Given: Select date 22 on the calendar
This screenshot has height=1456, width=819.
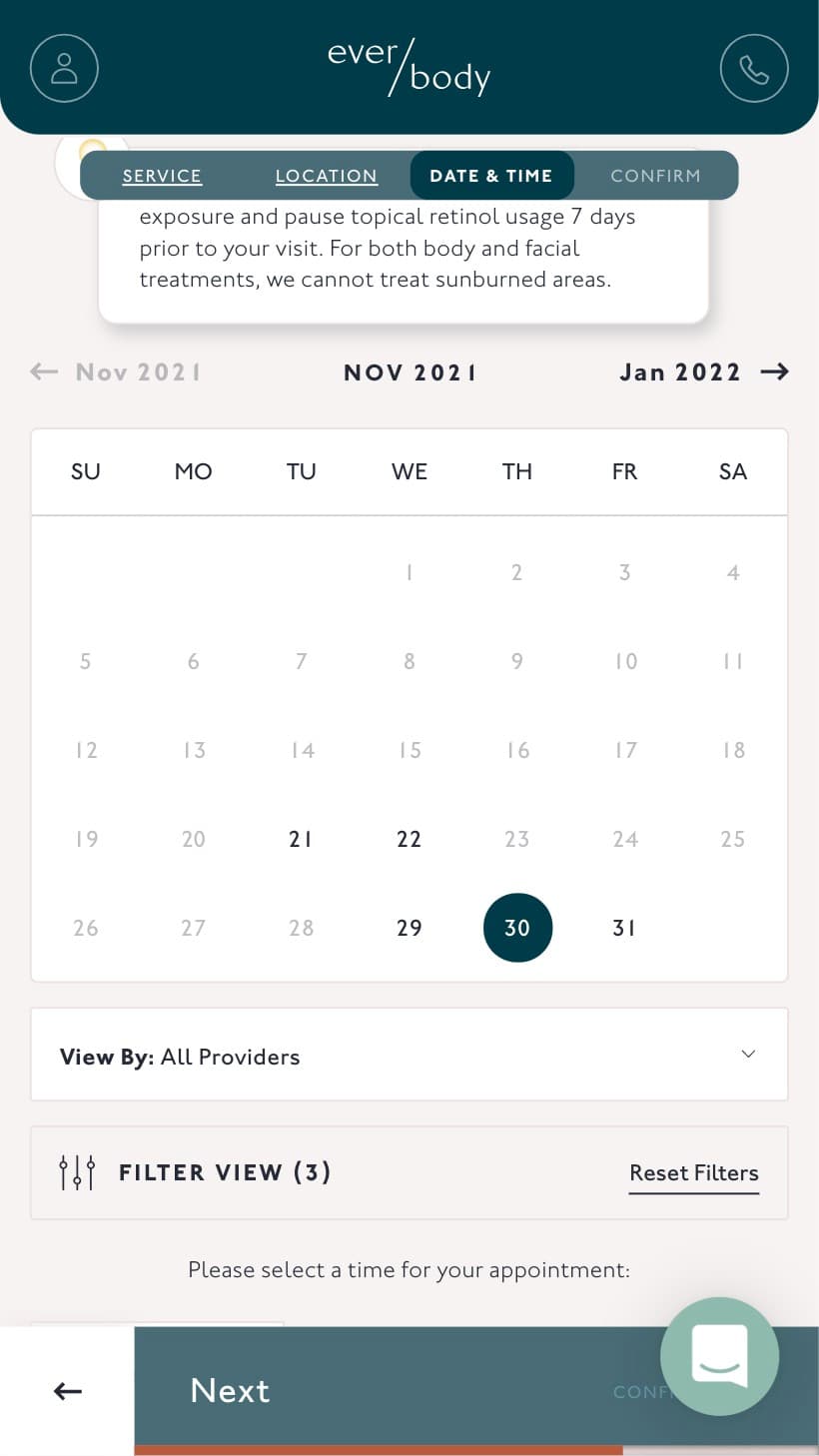Looking at the screenshot, I should coord(409,839).
